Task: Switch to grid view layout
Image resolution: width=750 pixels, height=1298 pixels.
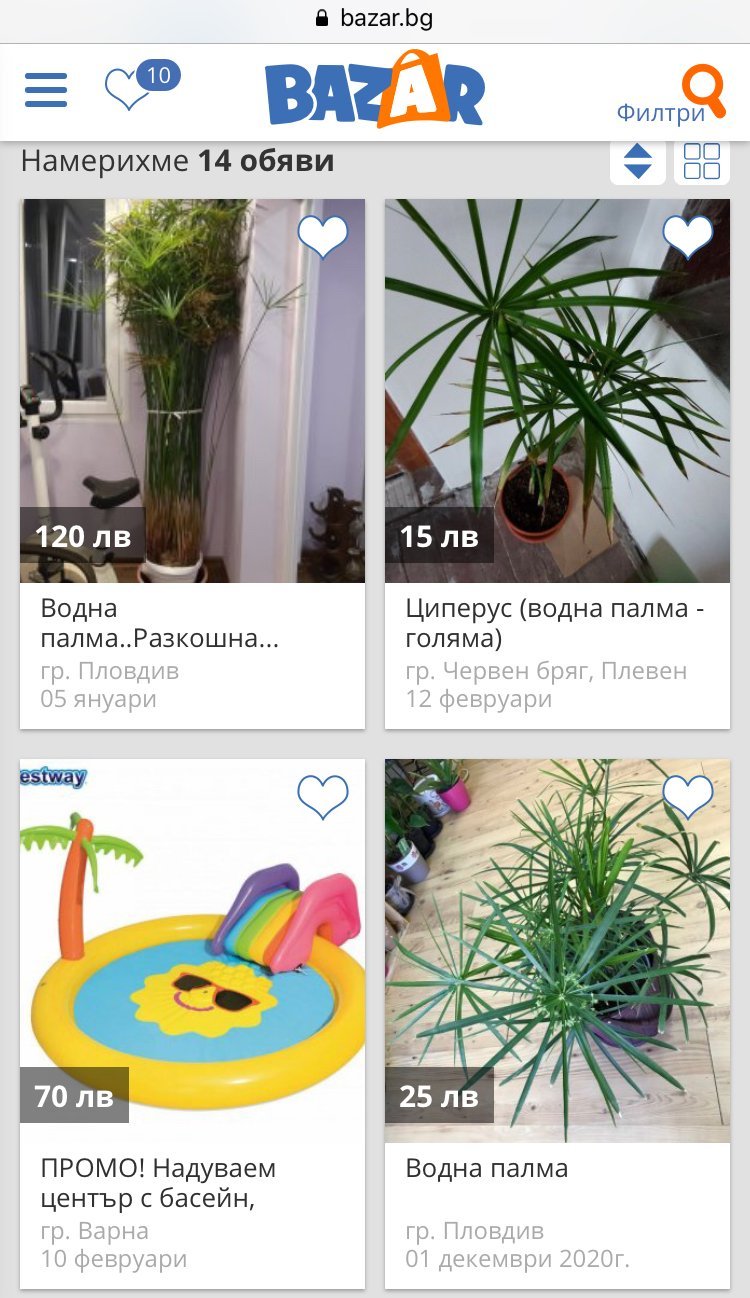Action: pyautogui.click(x=702, y=161)
